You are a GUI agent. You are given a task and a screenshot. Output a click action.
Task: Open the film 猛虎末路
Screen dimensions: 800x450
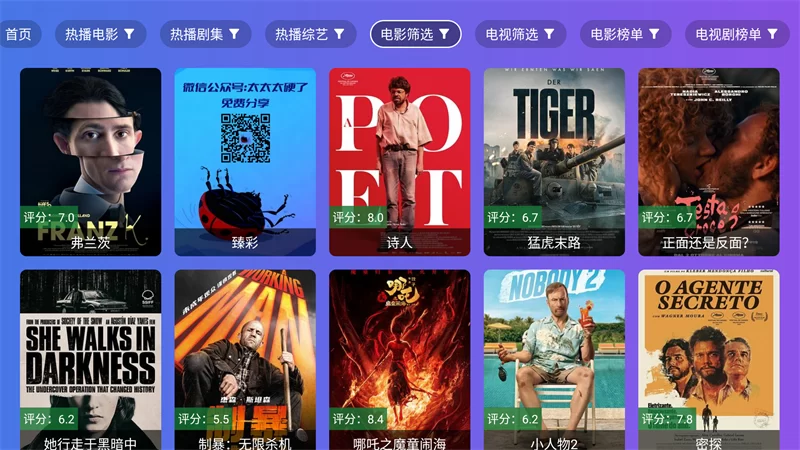554,160
